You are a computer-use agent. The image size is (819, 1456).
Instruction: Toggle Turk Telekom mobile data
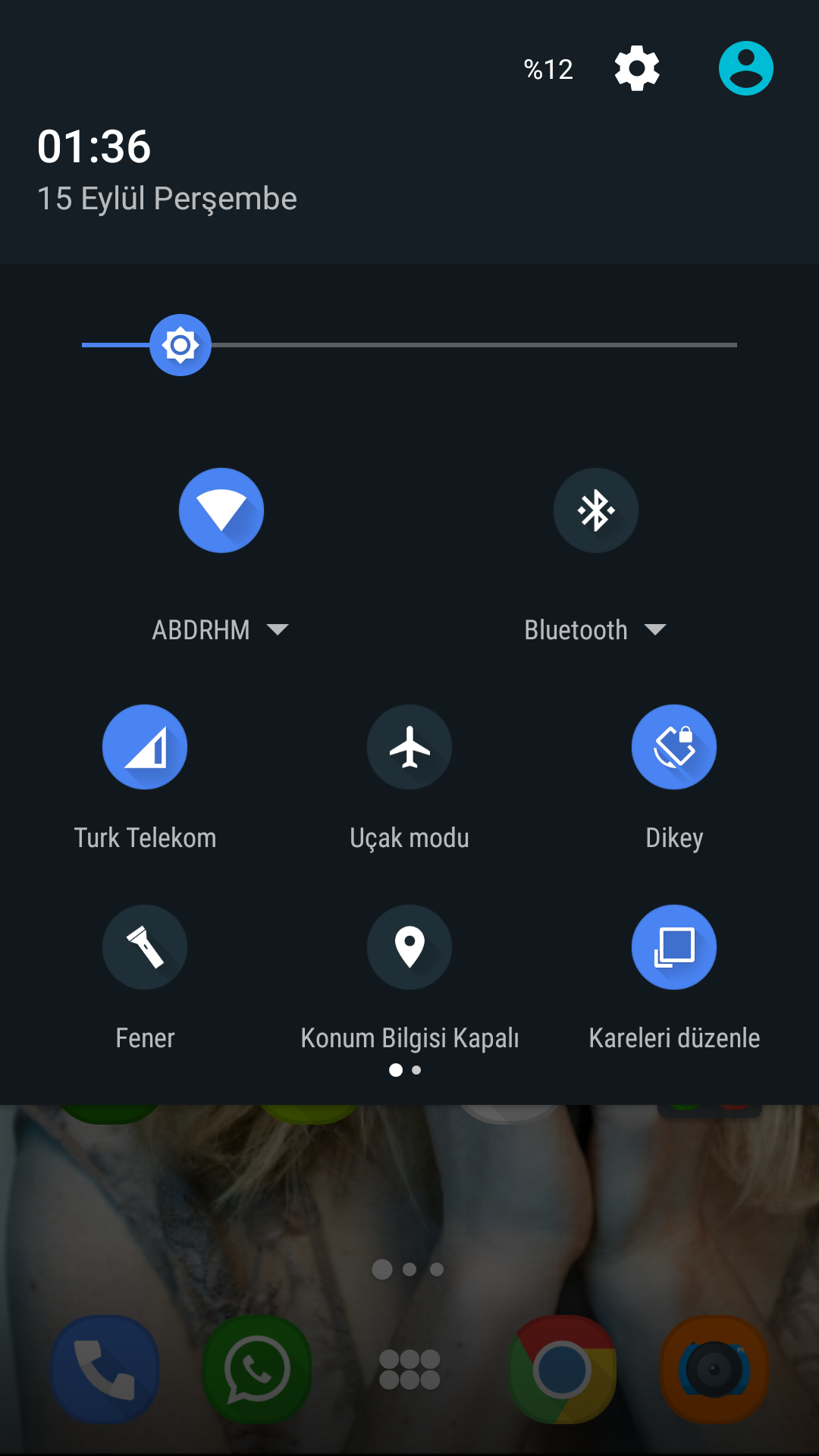(145, 747)
